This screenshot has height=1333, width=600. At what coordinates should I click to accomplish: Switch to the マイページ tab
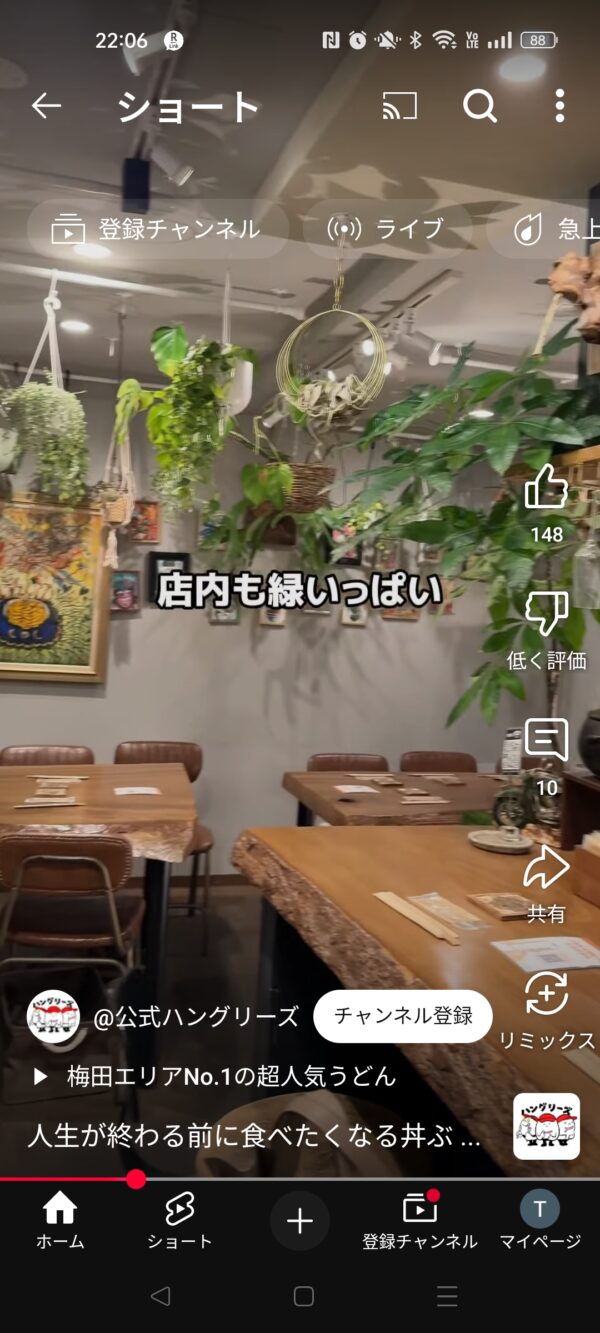[540, 1221]
